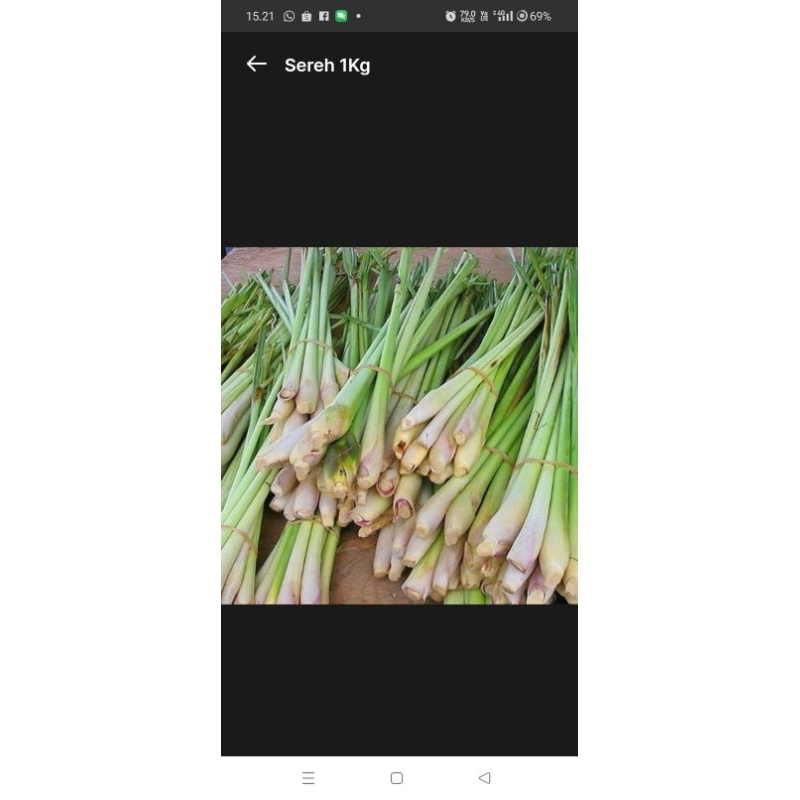Viewport: 800px width, 800px height.
Task: Go back using the arrow beside Sereh 1Kg
Action: pyautogui.click(x=256, y=64)
